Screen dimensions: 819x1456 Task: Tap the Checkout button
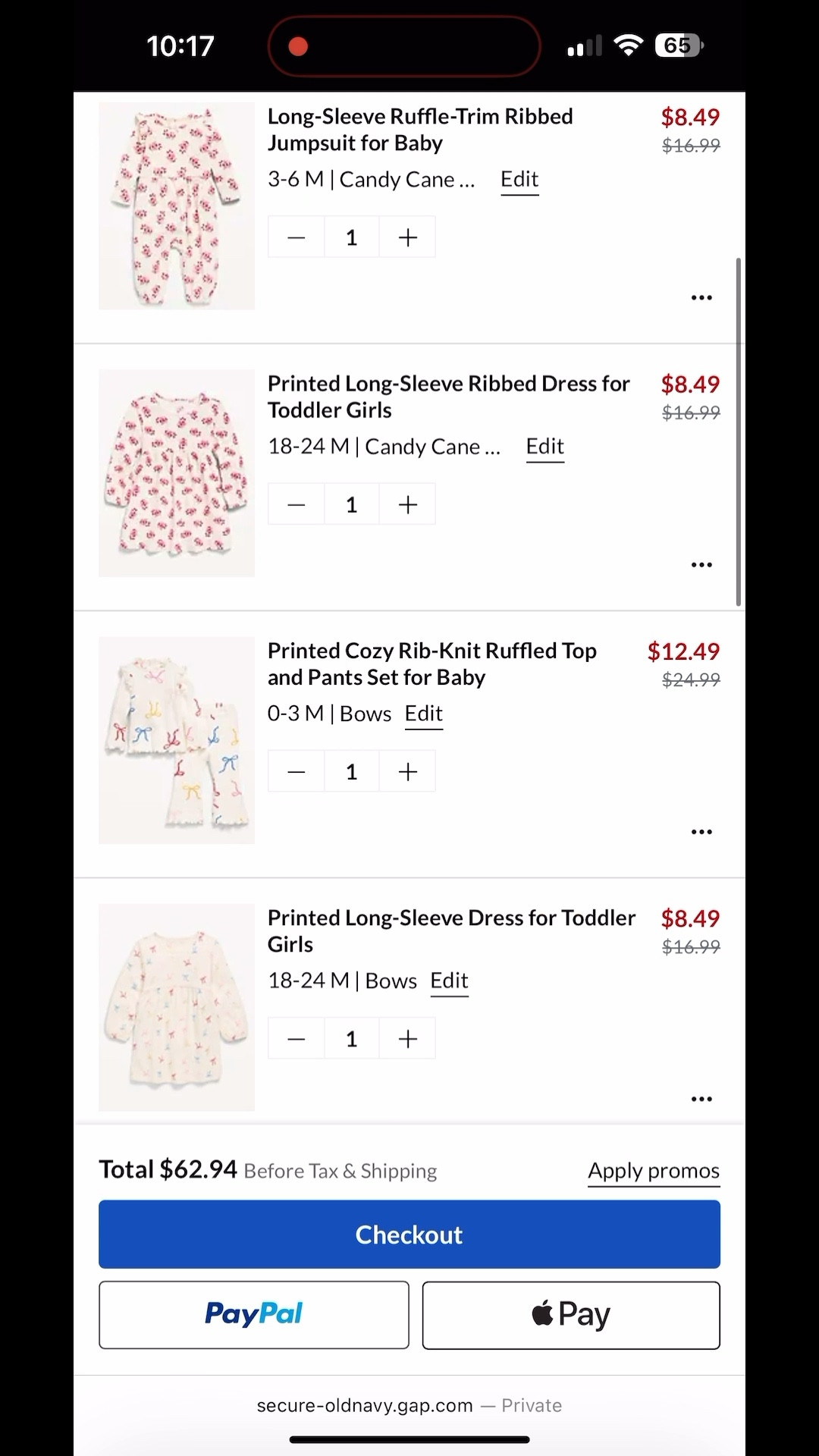409,1234
